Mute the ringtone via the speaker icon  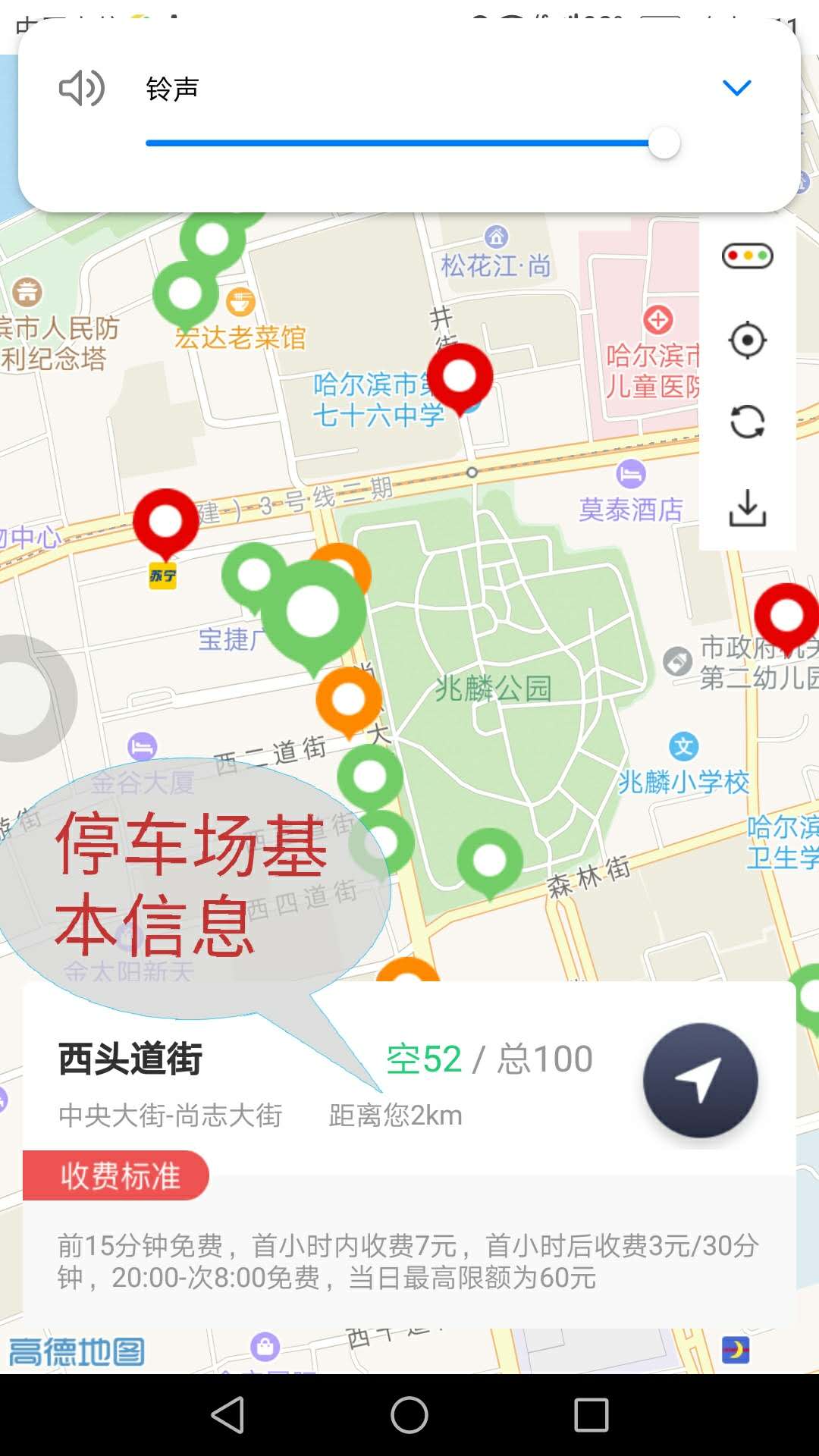[x=81, y=88]
